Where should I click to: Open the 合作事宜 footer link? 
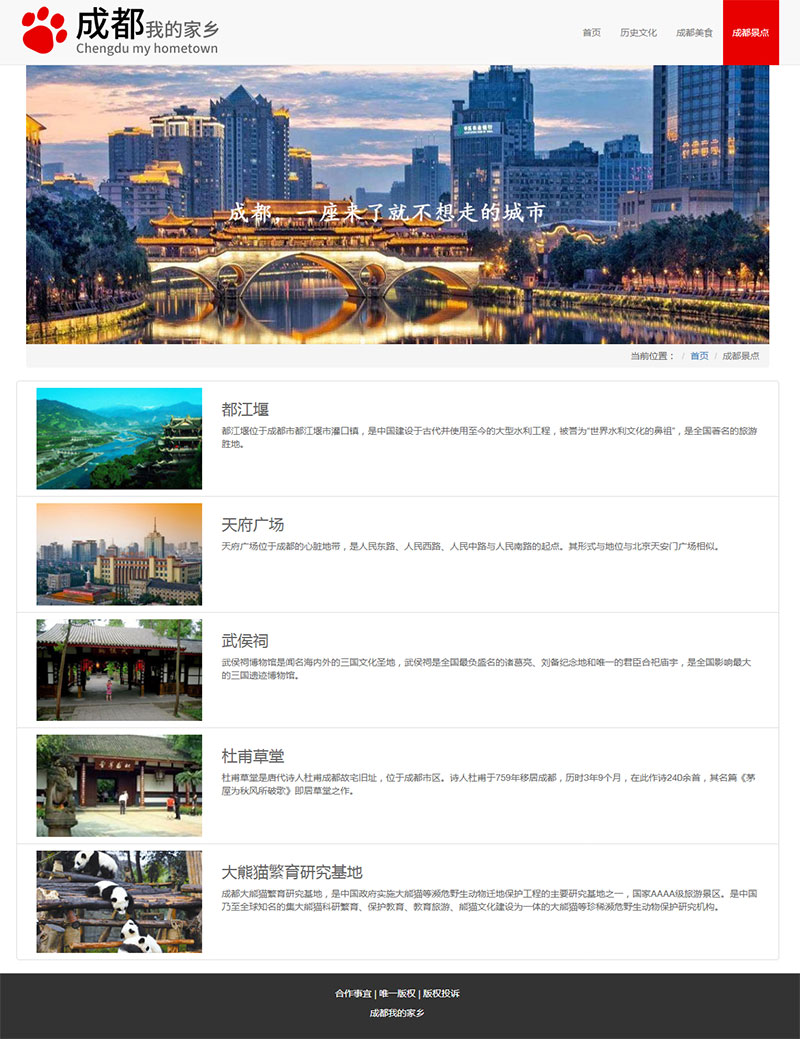tap(353, 993)
